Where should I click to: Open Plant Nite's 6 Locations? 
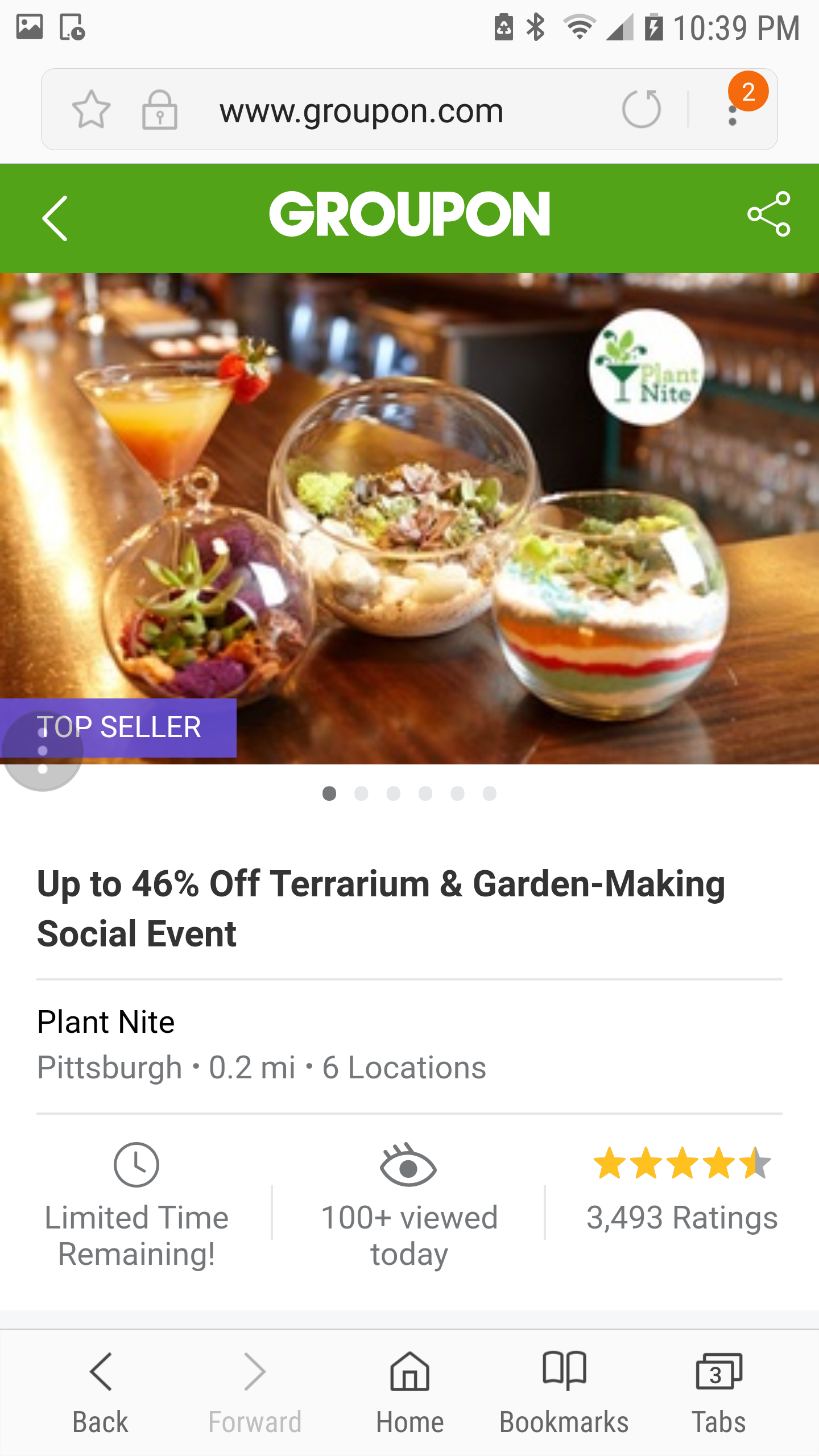coord(404,1068)
